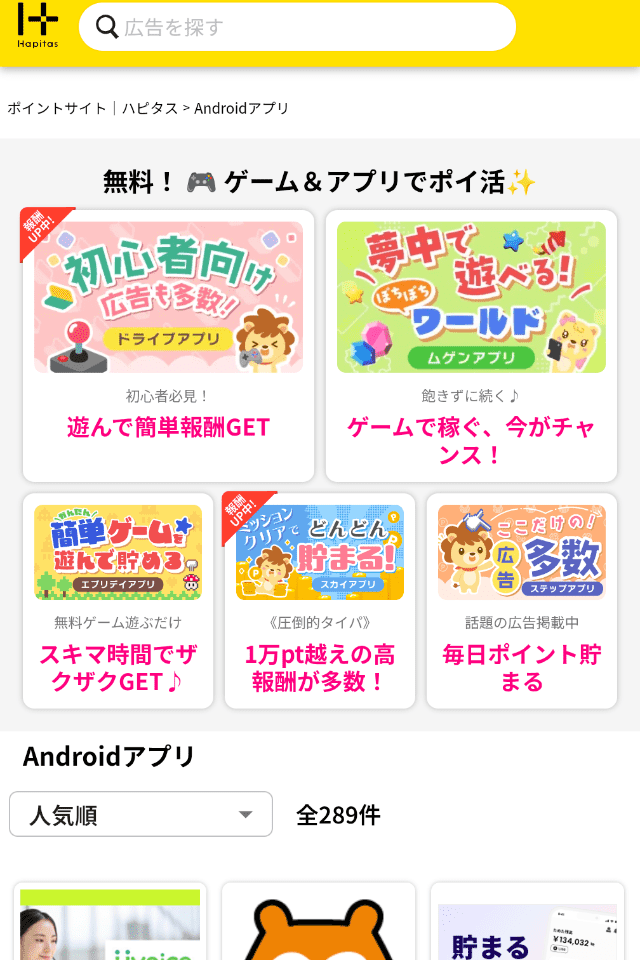Screen dimensions: 640x960
Task: Expand the 人気順 sort dropdown
Action: (141, 814)
